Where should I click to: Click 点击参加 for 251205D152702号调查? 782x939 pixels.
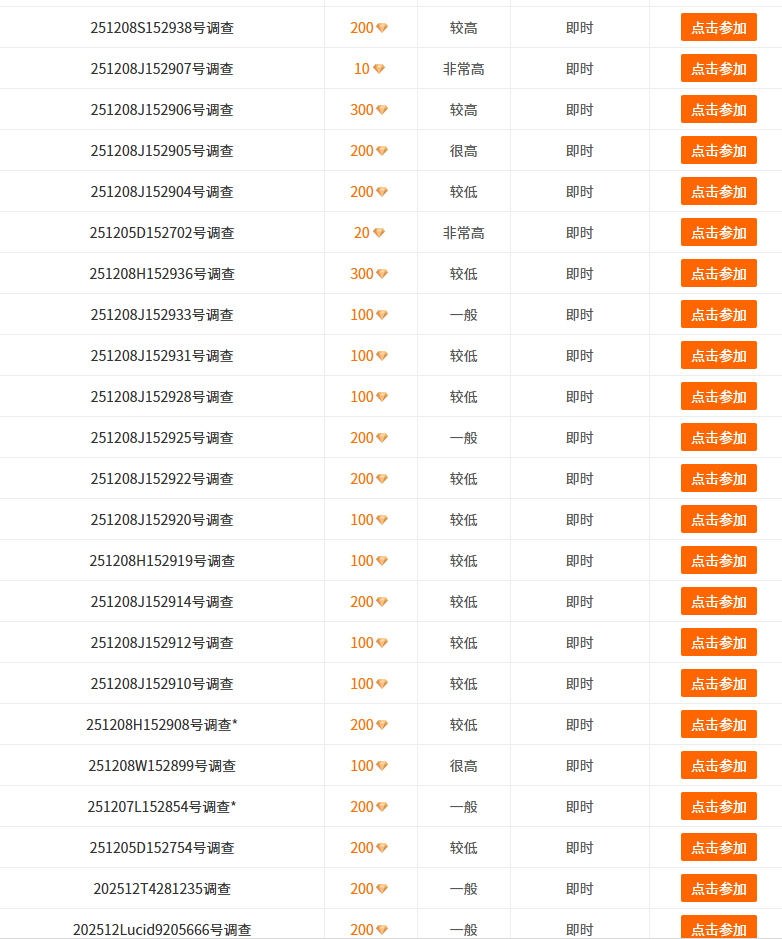click(x=718, y=232)
